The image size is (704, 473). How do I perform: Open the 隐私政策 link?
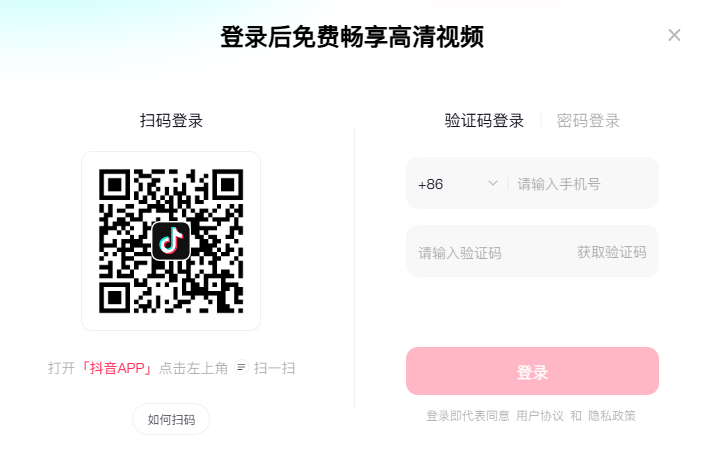(612, 416)
